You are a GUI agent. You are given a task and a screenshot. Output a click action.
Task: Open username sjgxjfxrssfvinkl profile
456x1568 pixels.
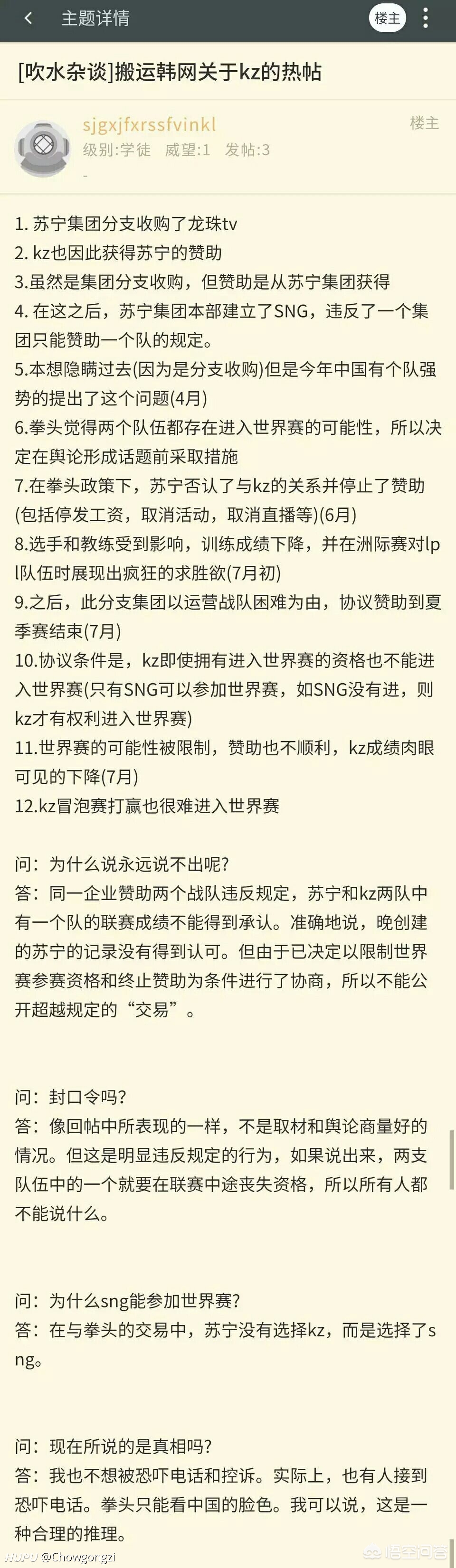[x=149, y=125]
